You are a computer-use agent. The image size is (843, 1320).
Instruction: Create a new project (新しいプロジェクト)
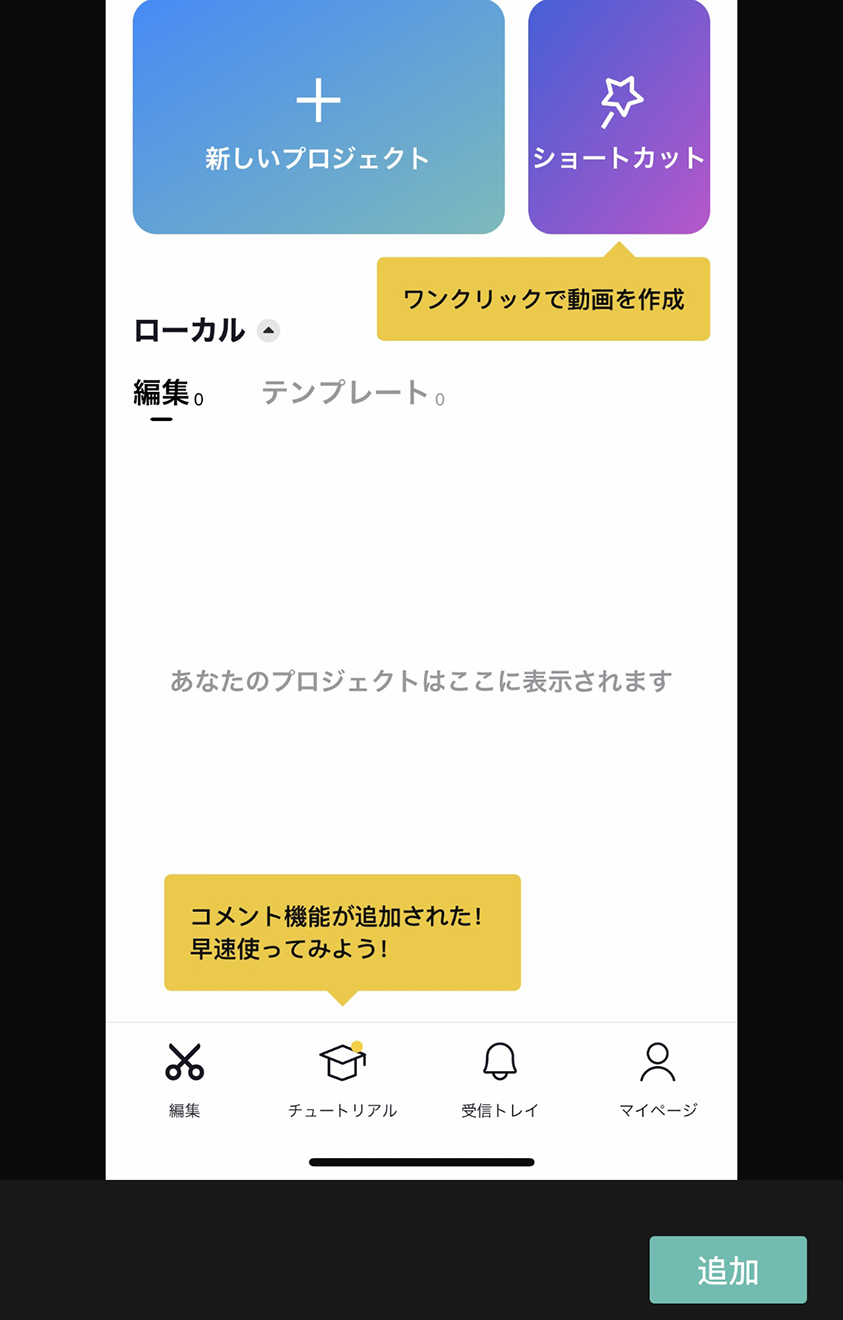point(318,118)
